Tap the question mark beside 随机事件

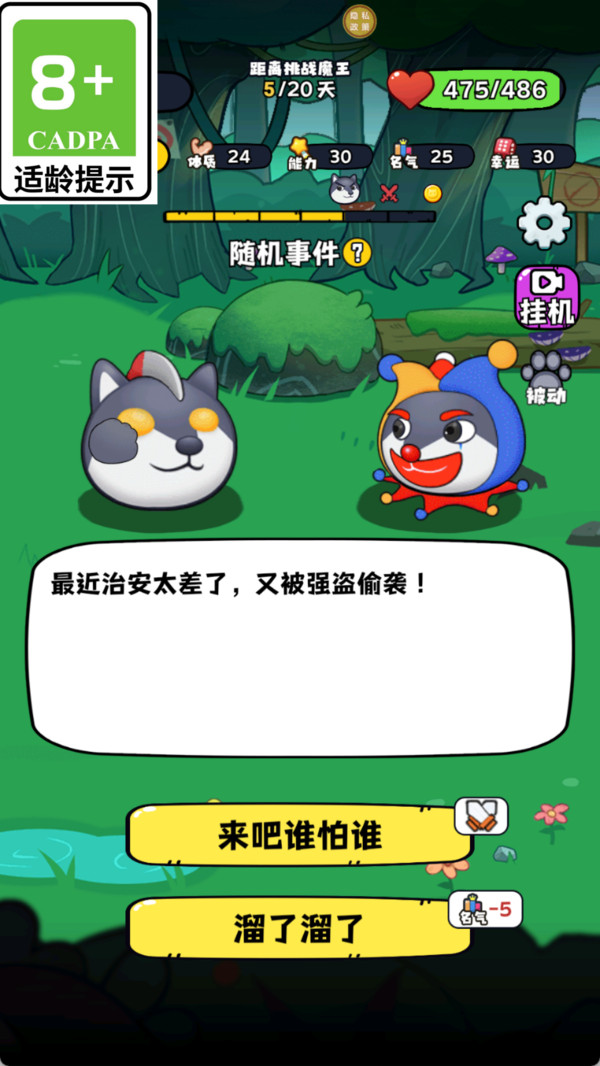(357, 253)
